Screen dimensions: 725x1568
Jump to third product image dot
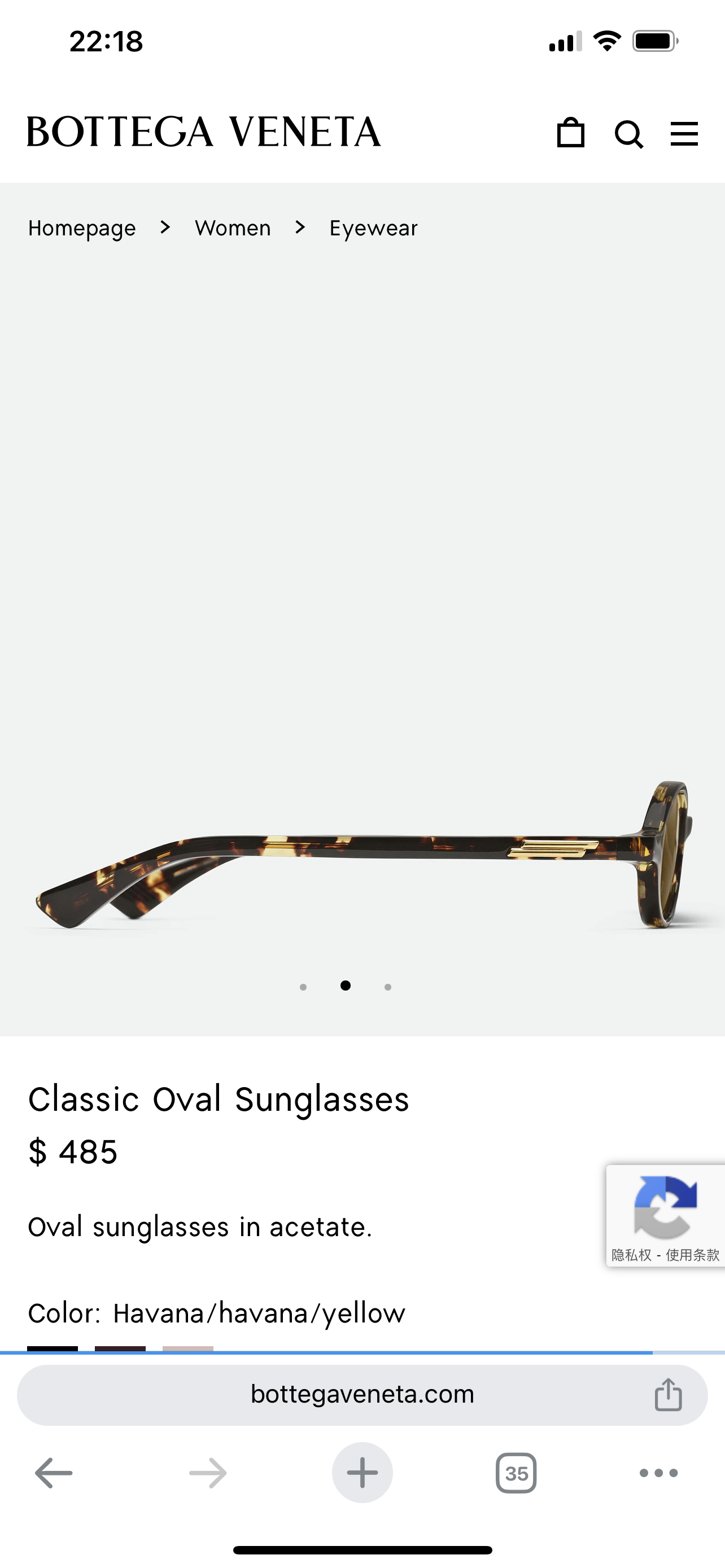[388, 987]
